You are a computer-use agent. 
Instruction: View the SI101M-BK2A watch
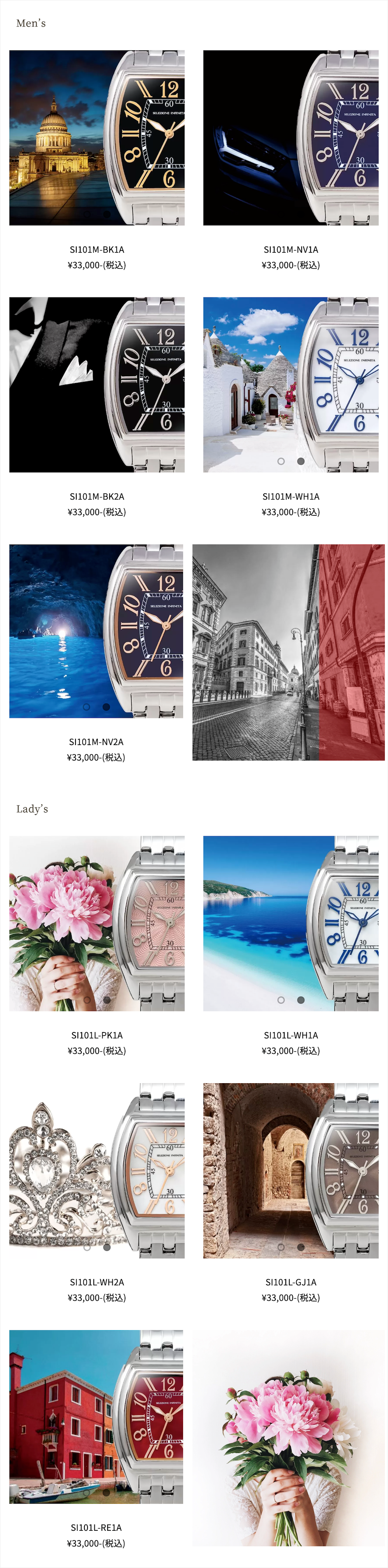96,385
